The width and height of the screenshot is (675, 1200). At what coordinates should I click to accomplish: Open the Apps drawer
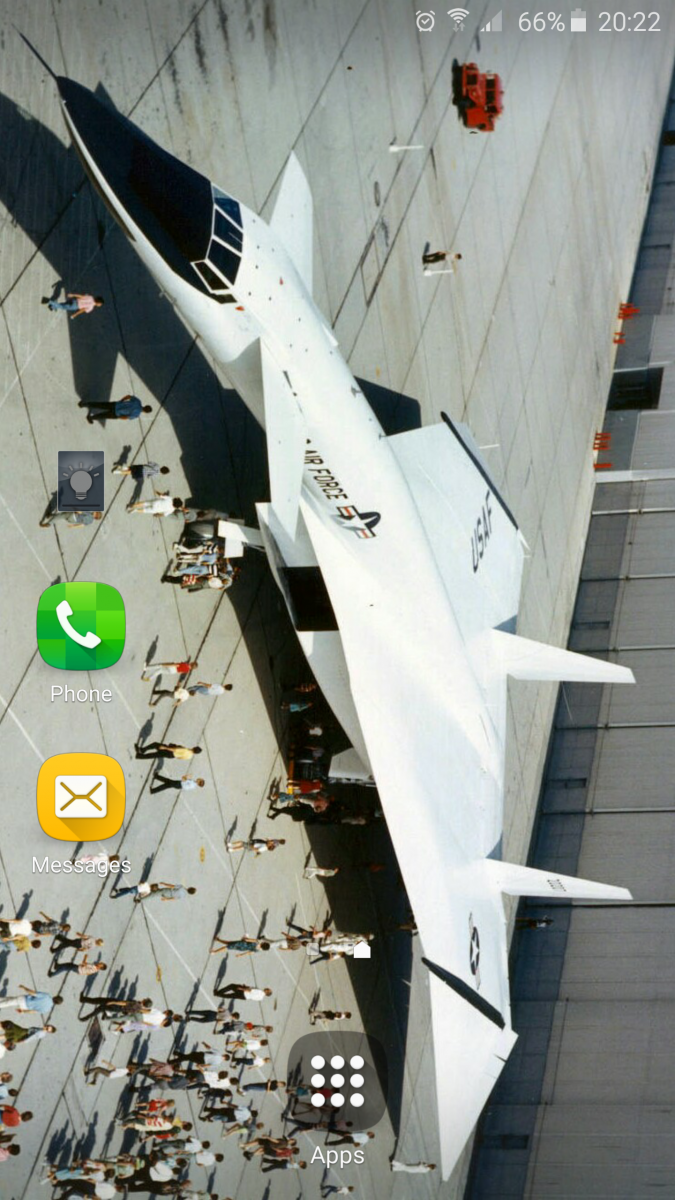(337, 1081)
